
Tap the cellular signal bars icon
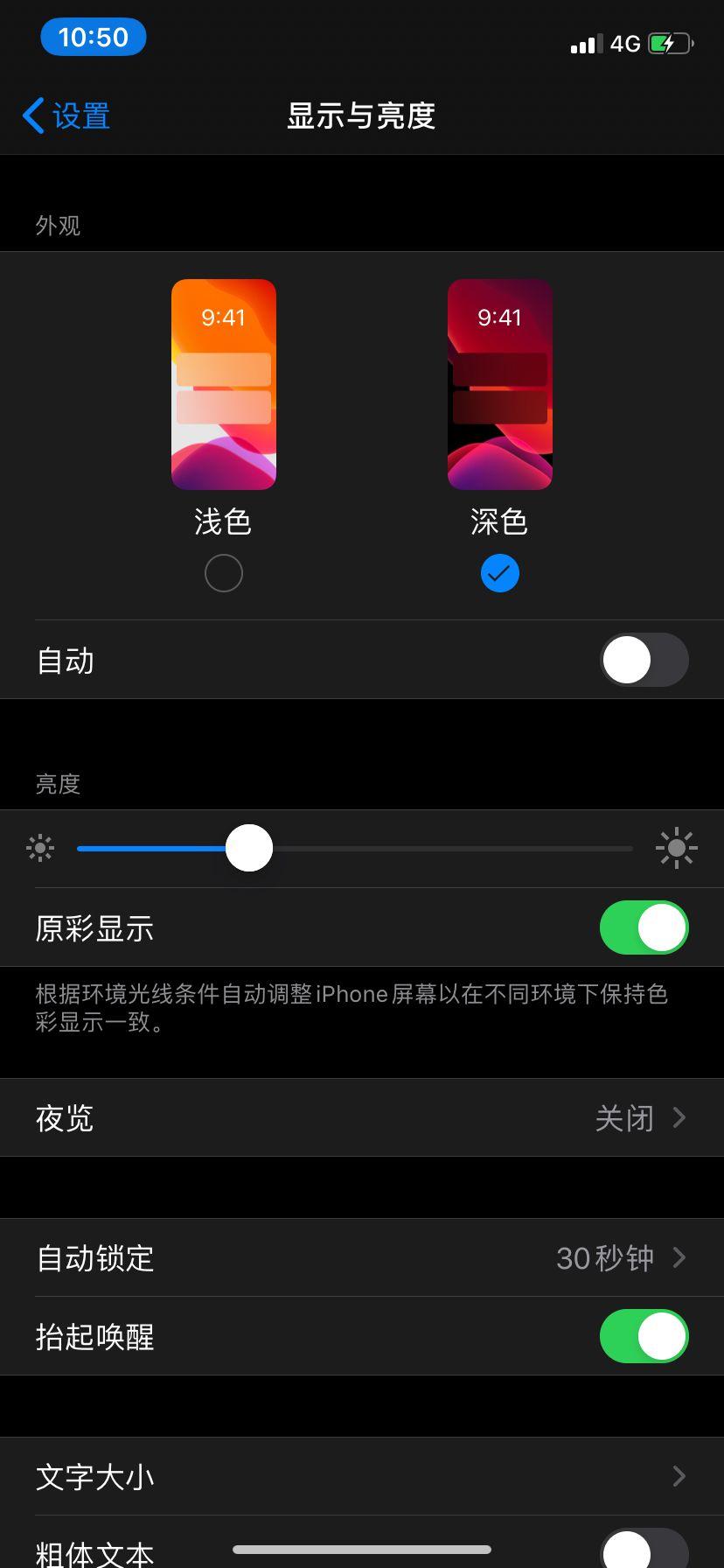coord(585,44)
